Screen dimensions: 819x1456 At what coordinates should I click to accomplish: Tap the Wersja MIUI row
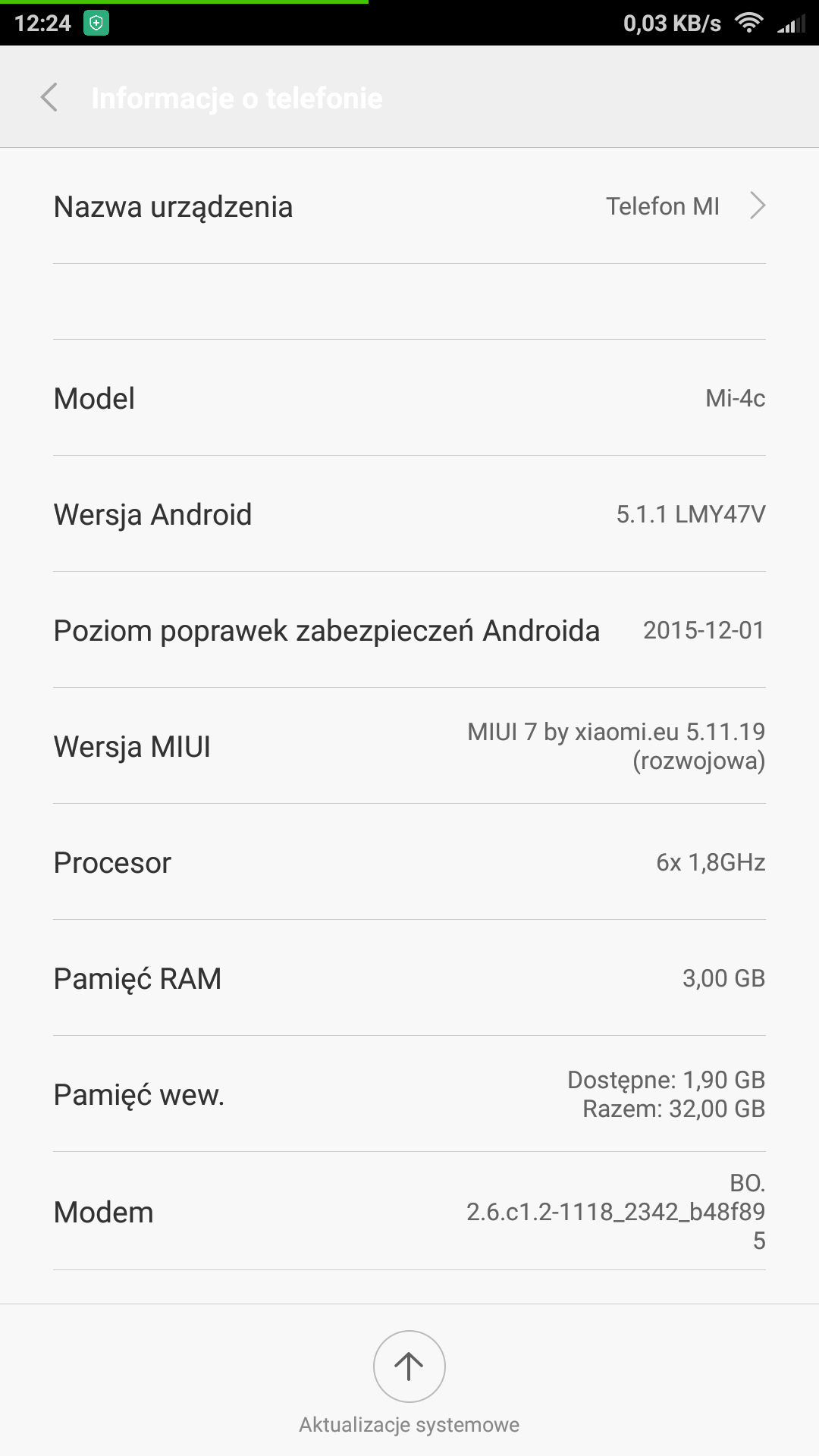409,746
